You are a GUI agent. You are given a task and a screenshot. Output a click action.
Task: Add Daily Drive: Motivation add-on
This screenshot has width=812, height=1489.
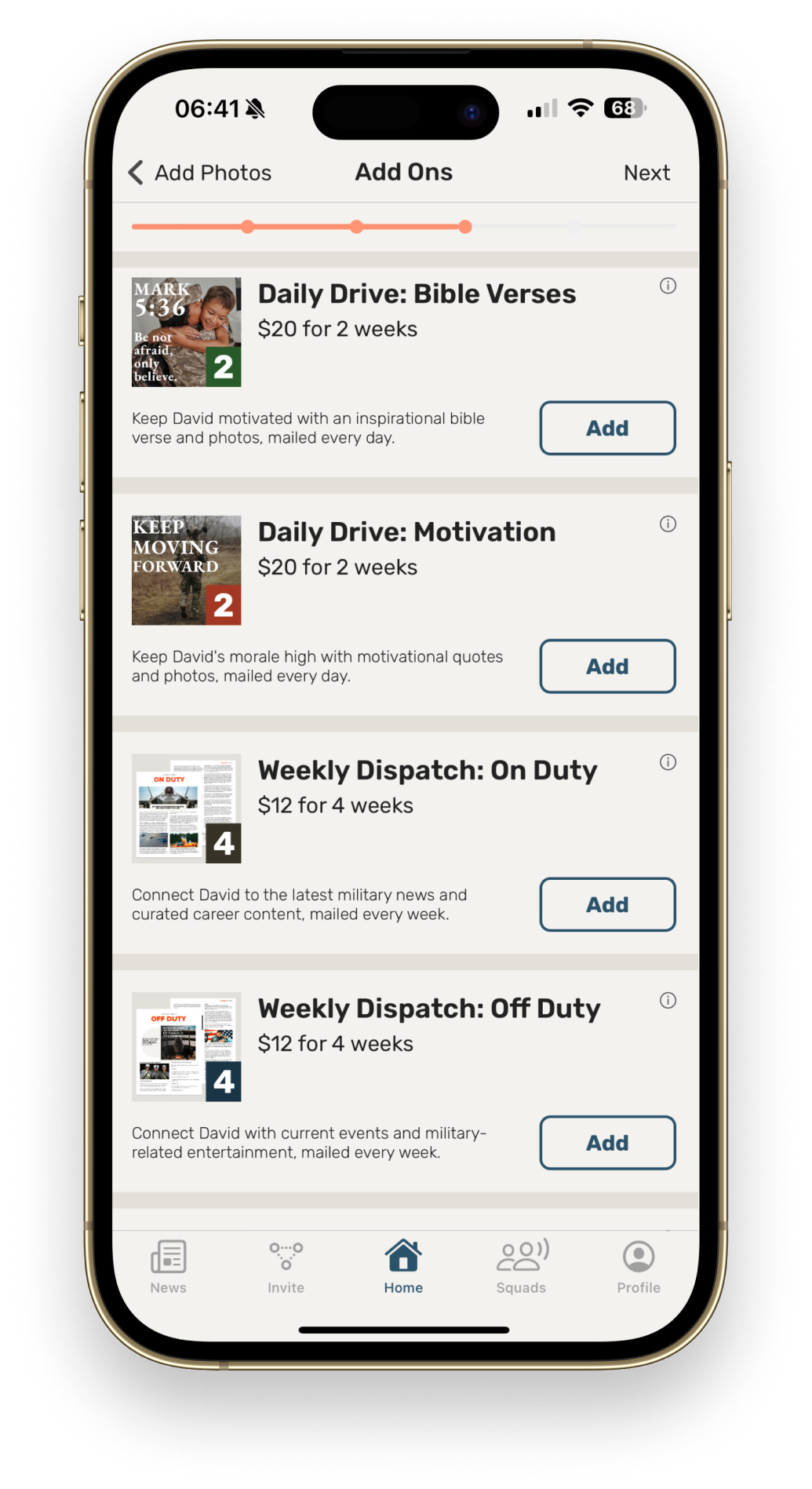607,666
